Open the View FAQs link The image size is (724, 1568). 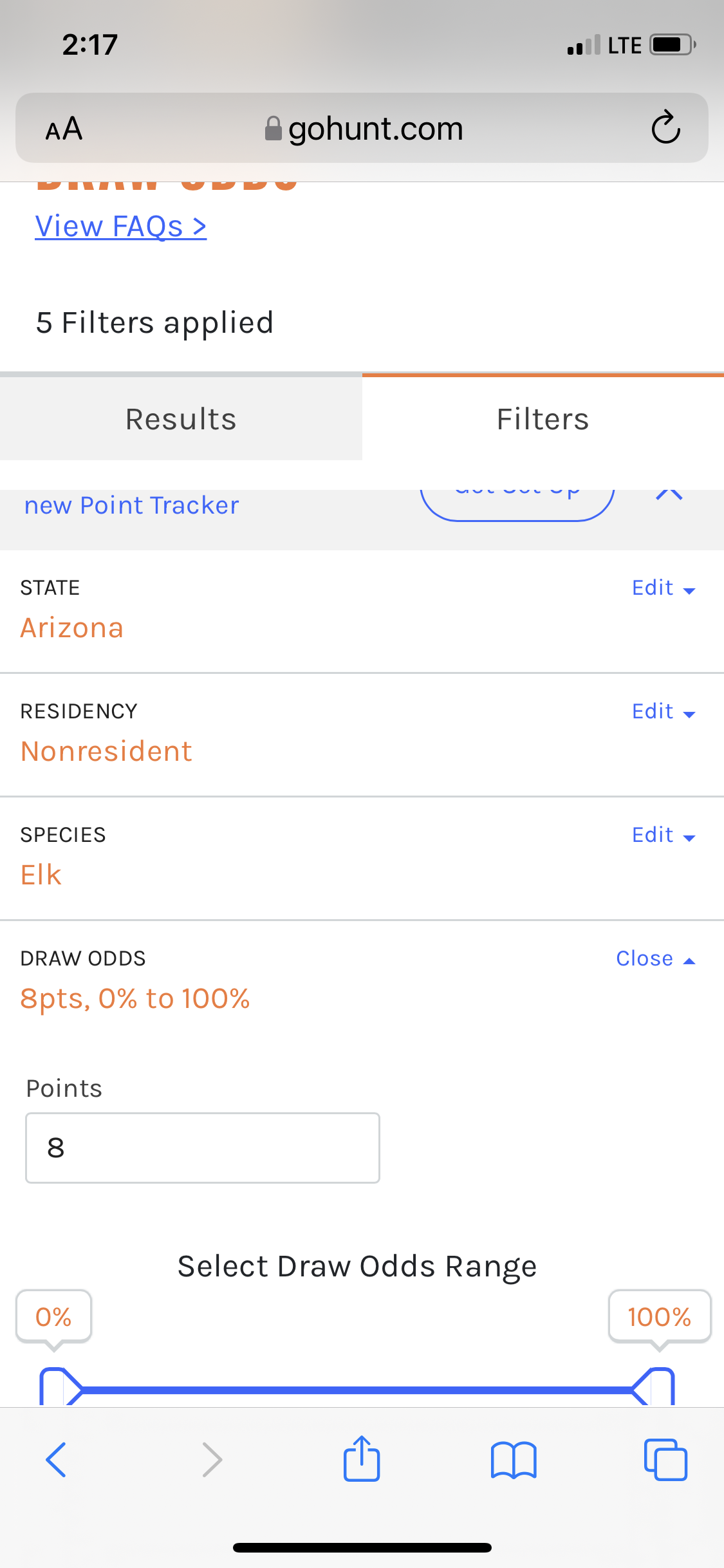121,227
